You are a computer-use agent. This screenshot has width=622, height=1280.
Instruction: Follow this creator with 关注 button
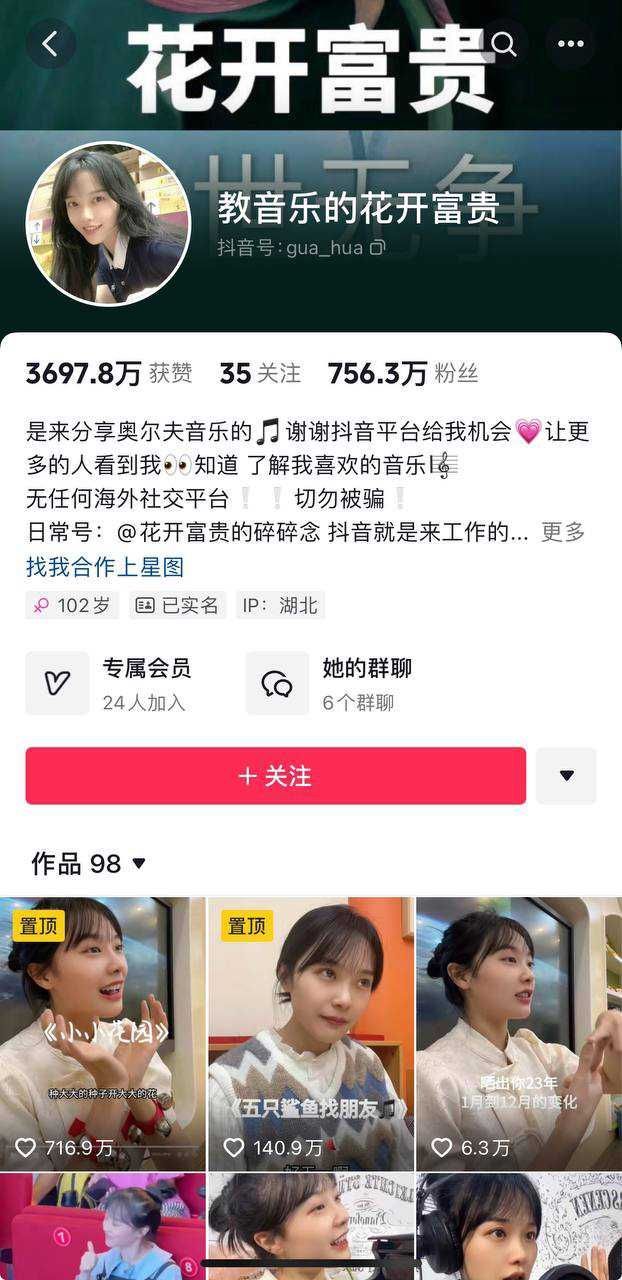(x=276, y=776)
